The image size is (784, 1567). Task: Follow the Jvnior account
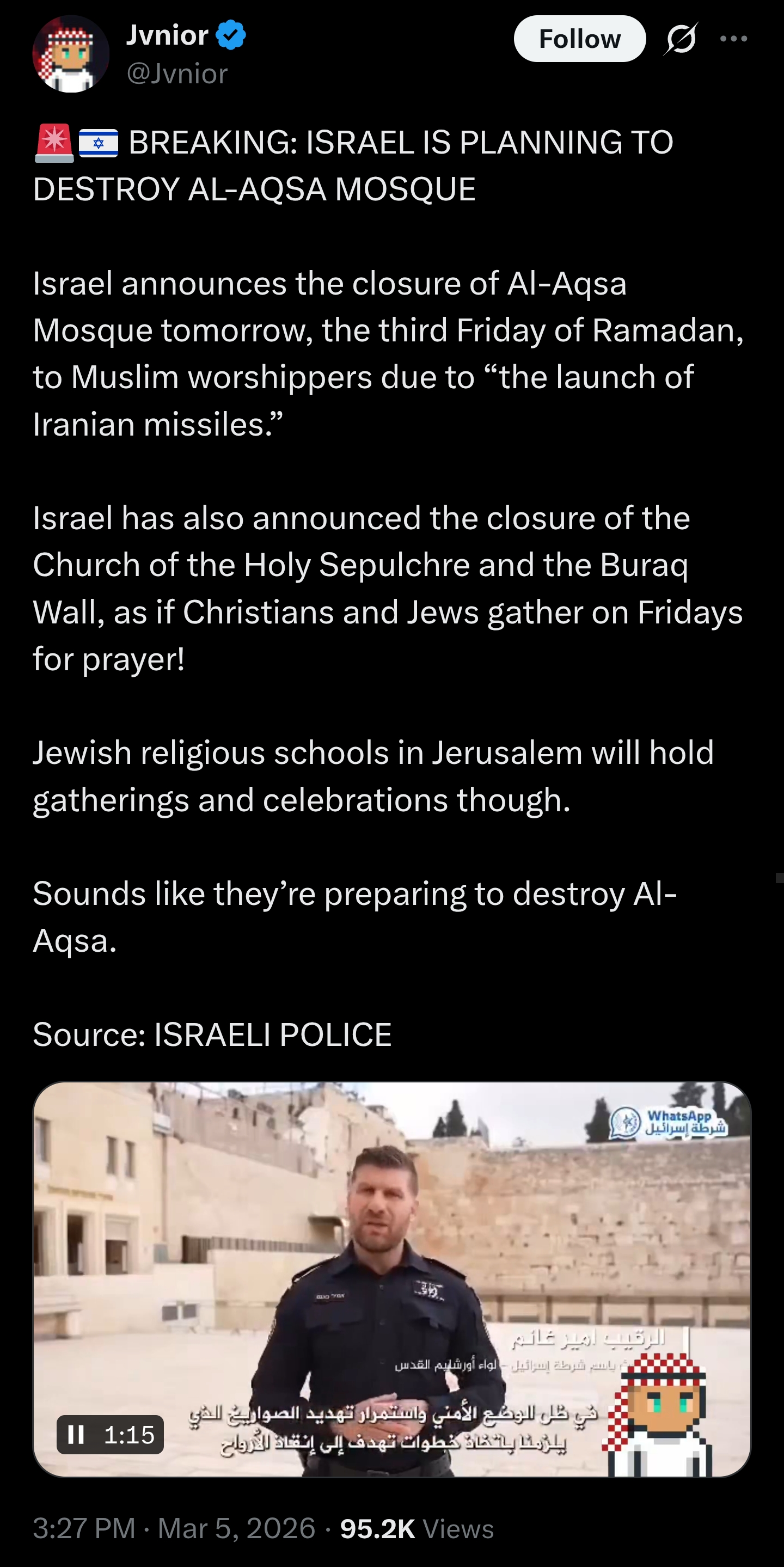(579, 39)
